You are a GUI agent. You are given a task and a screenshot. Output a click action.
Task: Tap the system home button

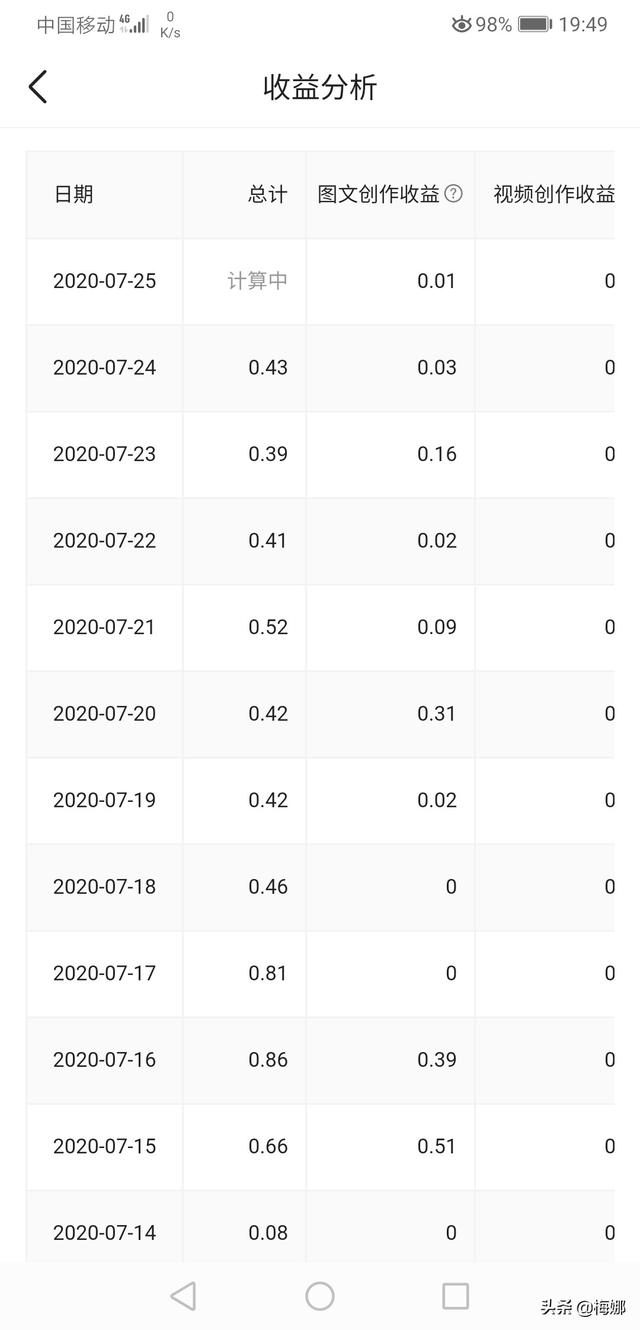(x=320, y=1296)
